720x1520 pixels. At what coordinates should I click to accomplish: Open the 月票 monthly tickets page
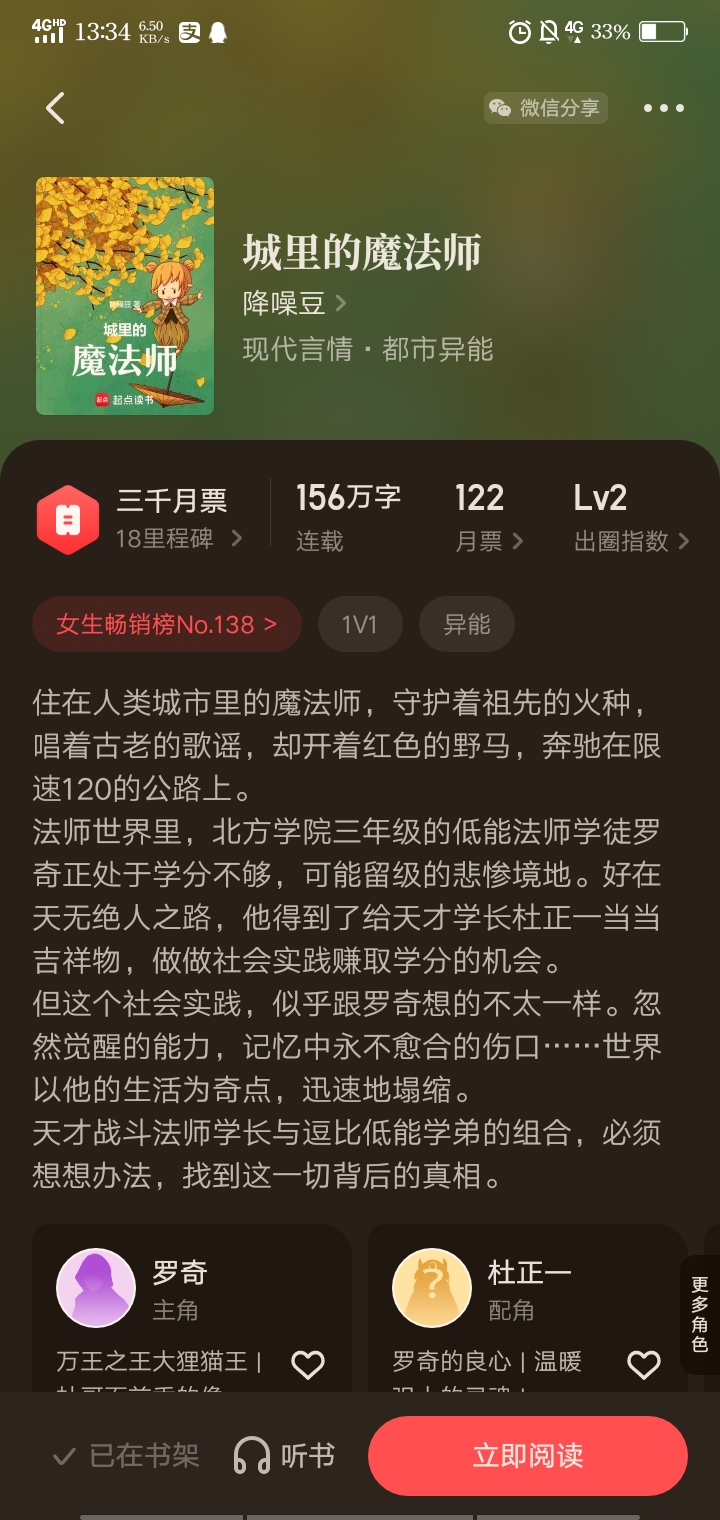489,540
